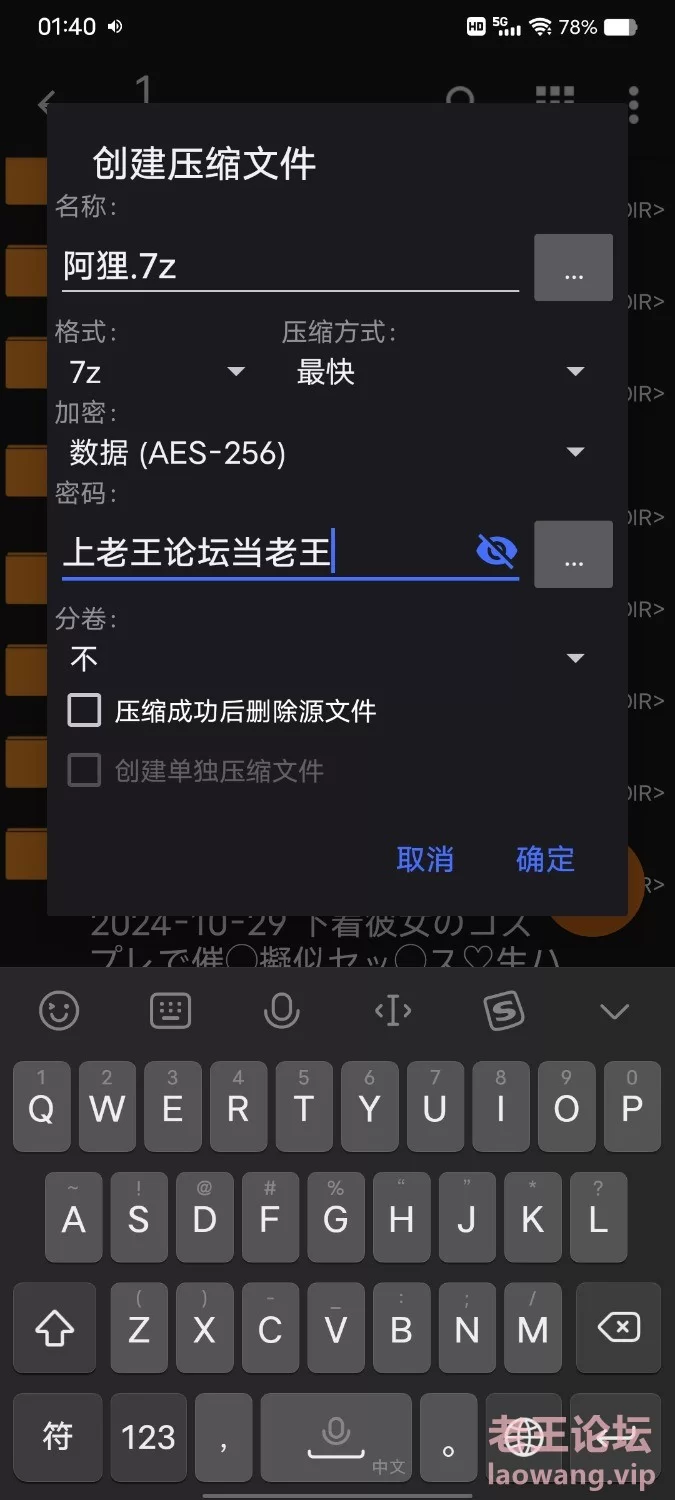Open the 分卷 dropdown showing 不
Viewport: 675px width, 1500px height.
(x=326, y=658)
